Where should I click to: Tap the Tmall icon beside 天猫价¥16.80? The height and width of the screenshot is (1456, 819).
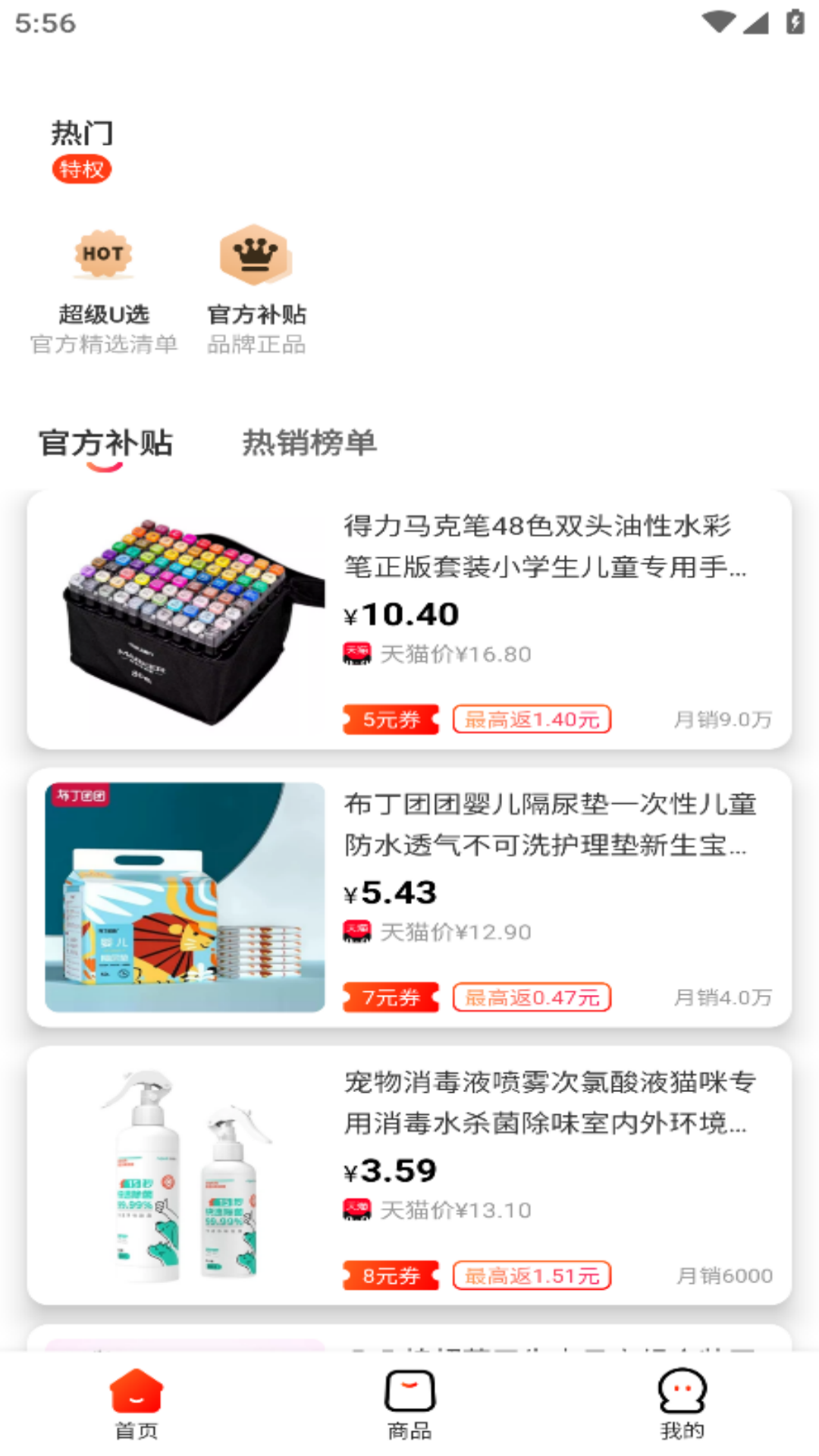[356, 654]
